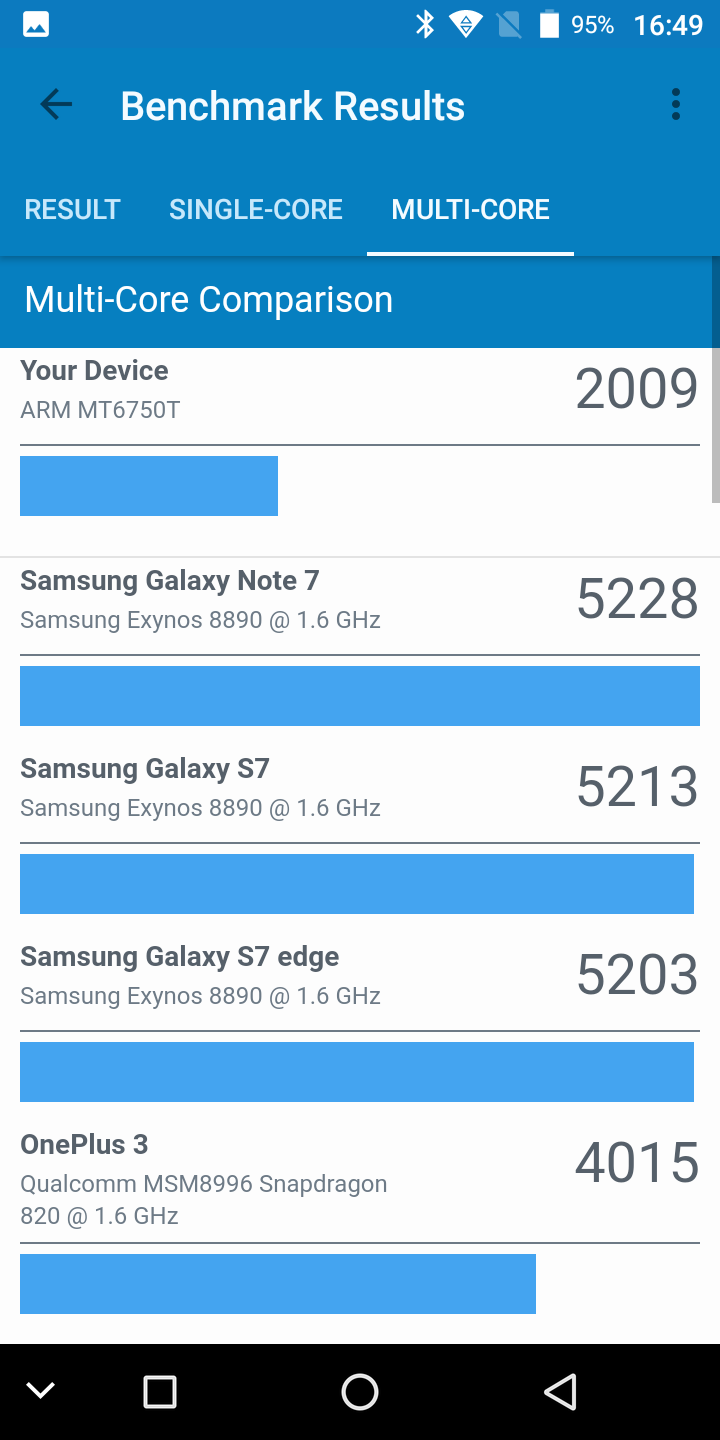Screen dimensions: 720x1440
Task: Select the Multi-Core tab
Action: point(471,209)
